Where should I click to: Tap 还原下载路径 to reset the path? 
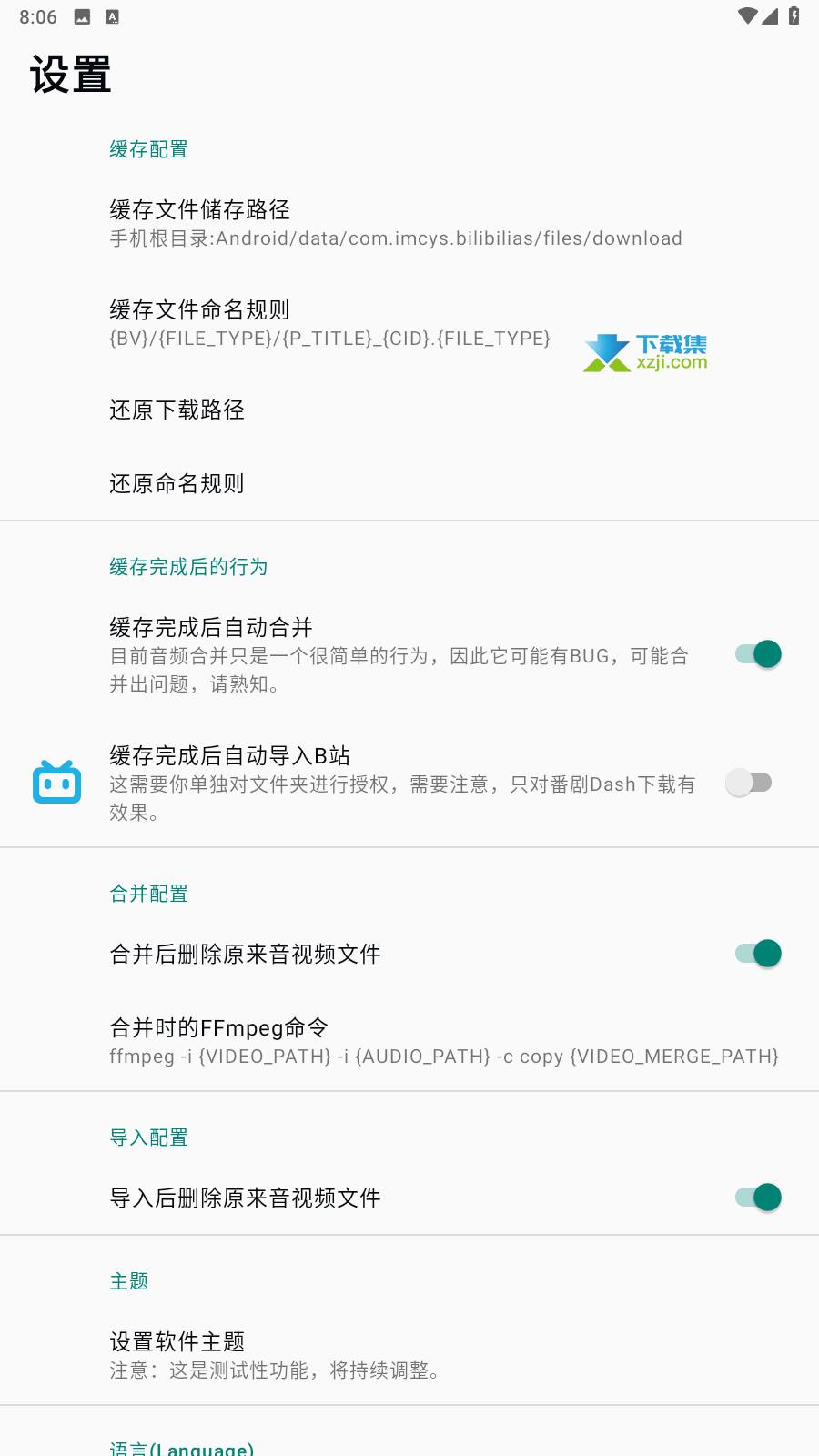(409, 410)
